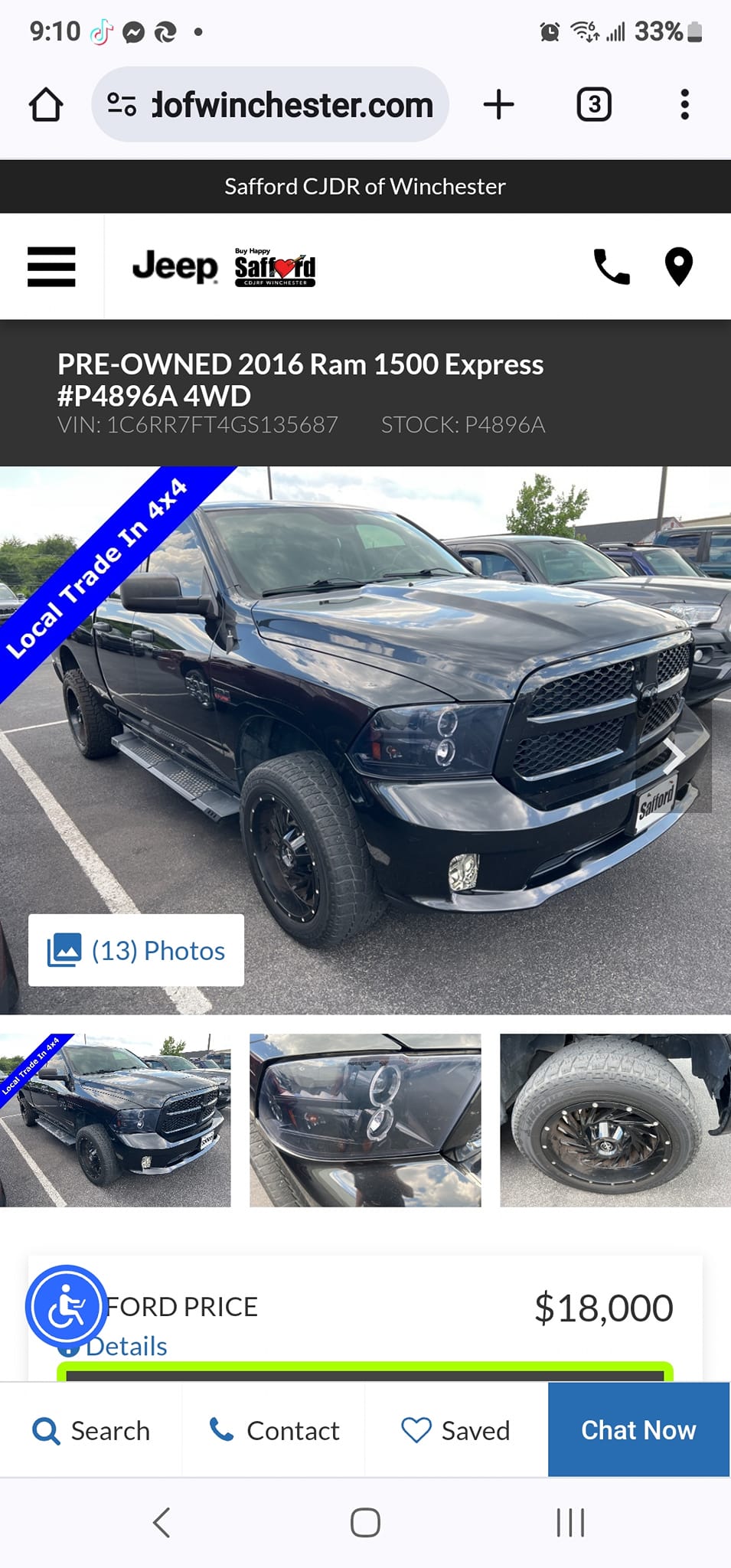Show the next photo with the right arrow
Viewport: 731px width, 1568px height.
pyautogui.click(x=674, y=756)
